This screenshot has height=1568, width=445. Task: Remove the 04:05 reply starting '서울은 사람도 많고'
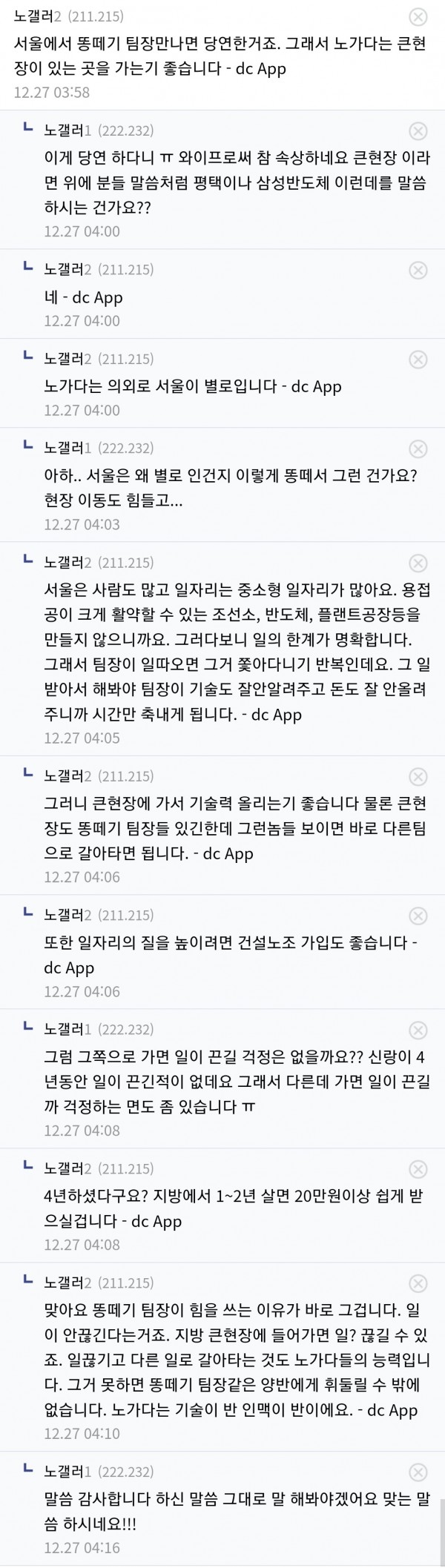pos(418,563)
